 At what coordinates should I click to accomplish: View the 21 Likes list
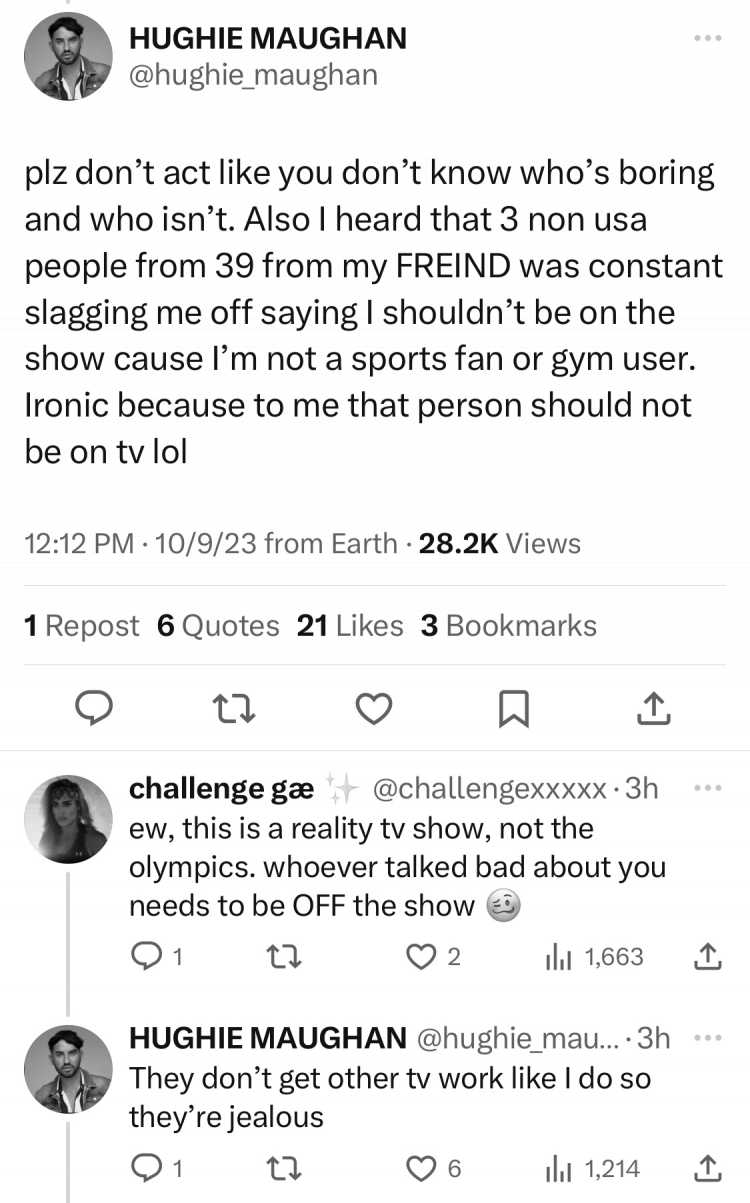[350, 626]
